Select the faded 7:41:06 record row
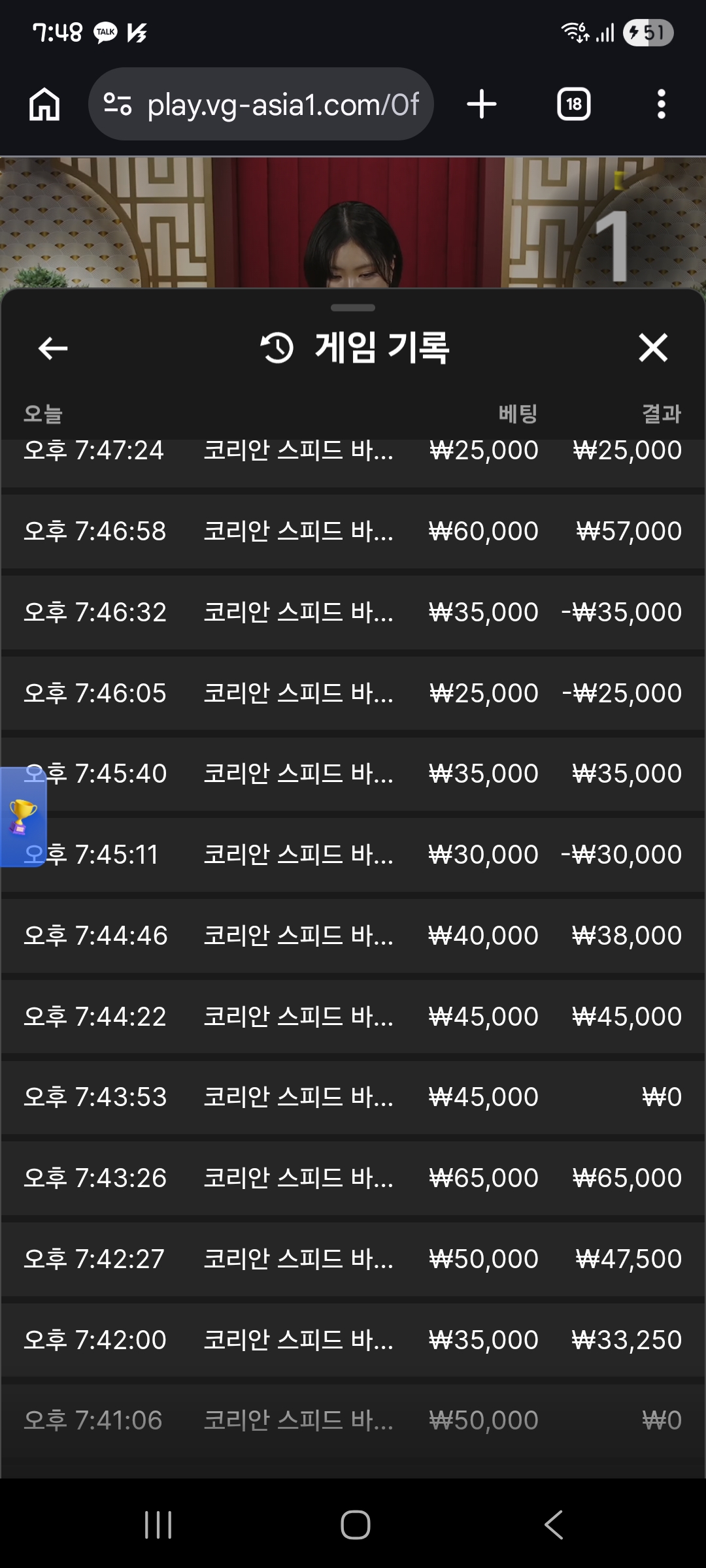 [x=353, y=1419]
